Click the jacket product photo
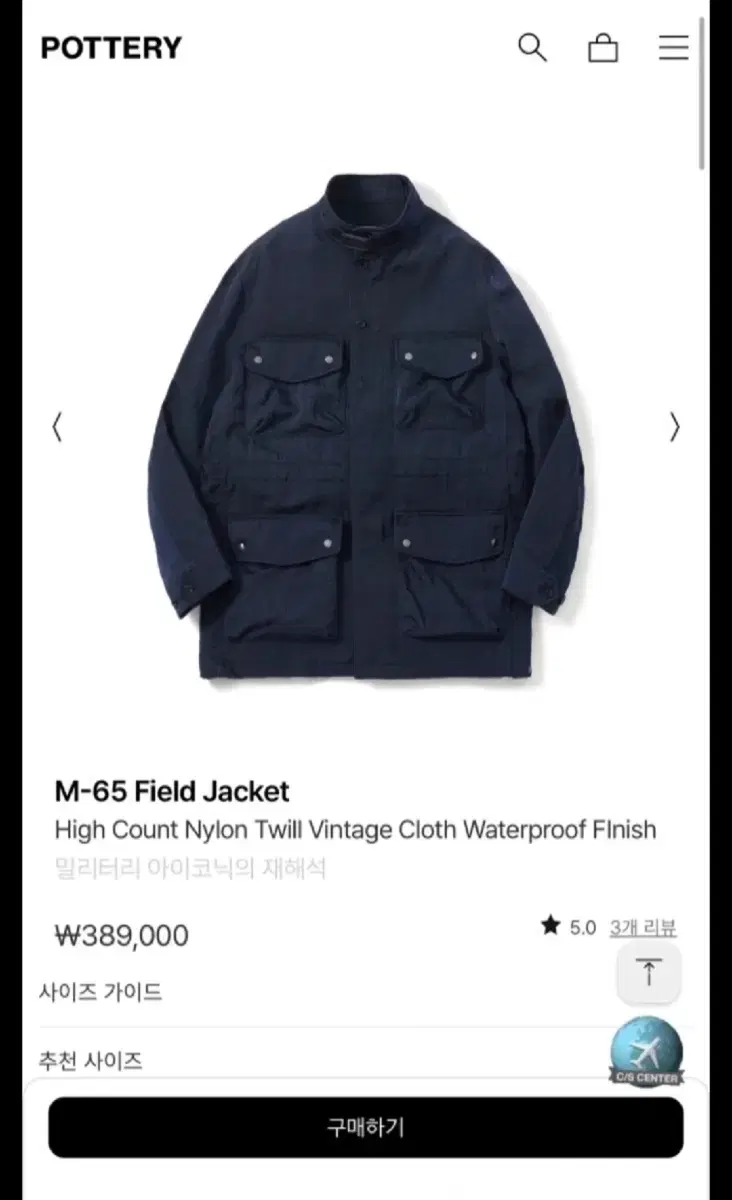 tap(366, 430)
